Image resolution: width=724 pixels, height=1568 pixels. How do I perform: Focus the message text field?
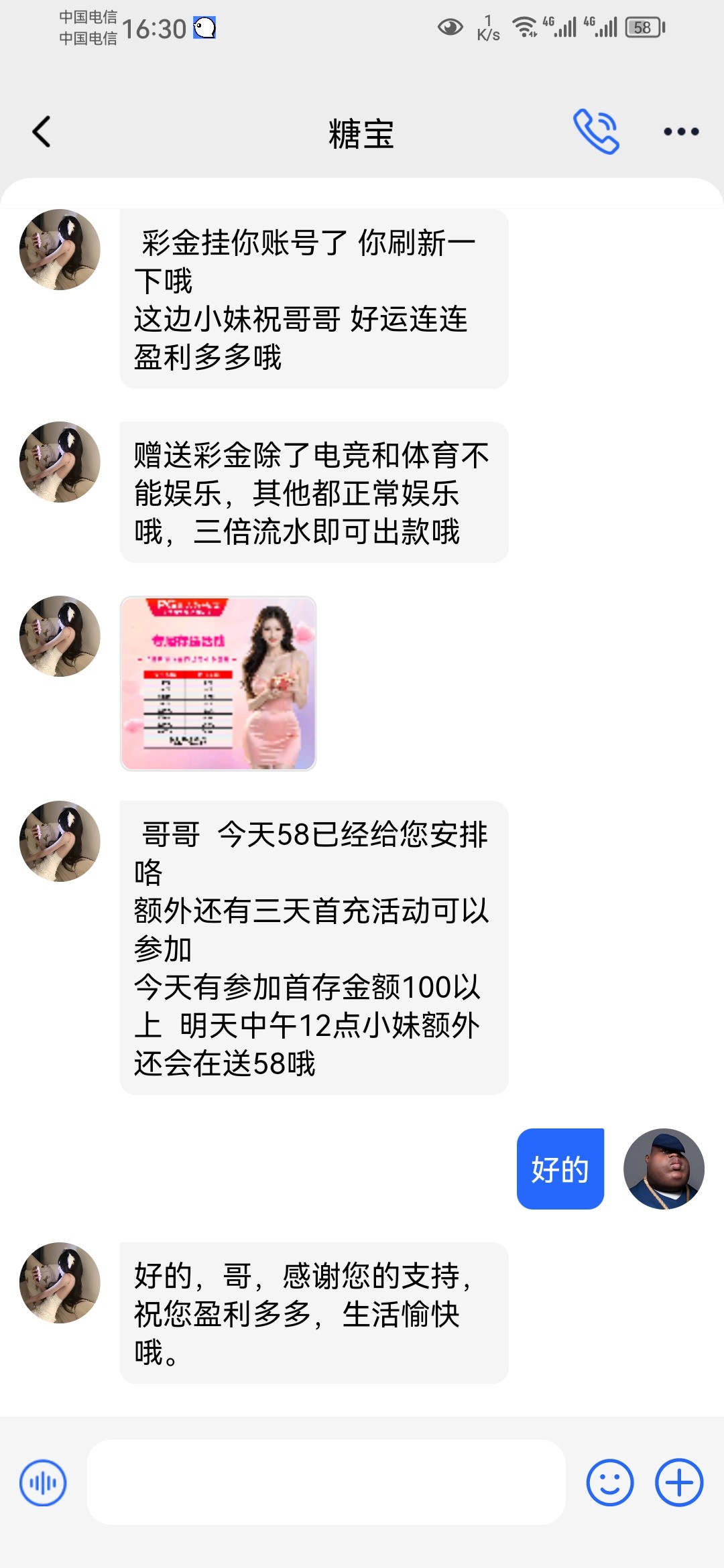point(326,1483)
